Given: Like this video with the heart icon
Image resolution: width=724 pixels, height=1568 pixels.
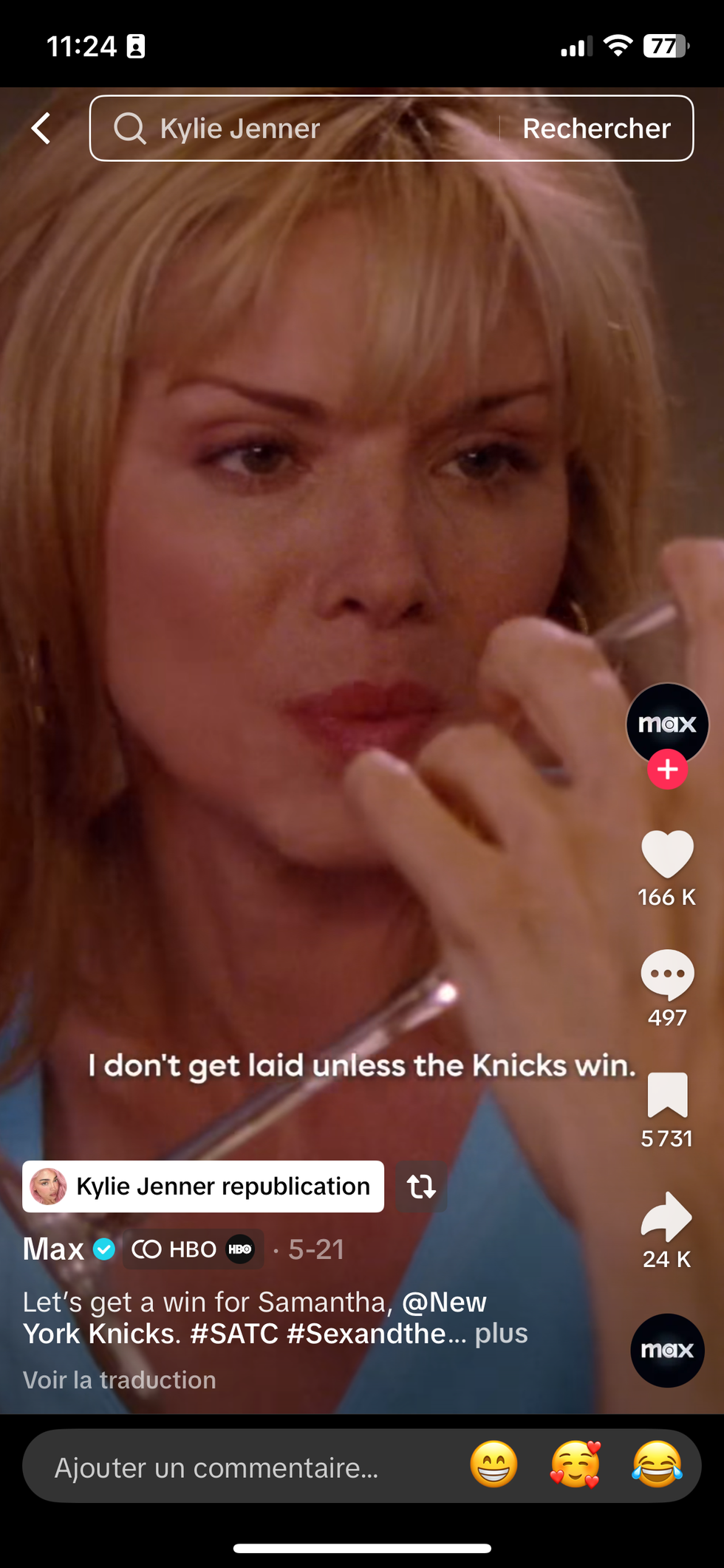Looking at the screenshot, I should coord(667,854).
